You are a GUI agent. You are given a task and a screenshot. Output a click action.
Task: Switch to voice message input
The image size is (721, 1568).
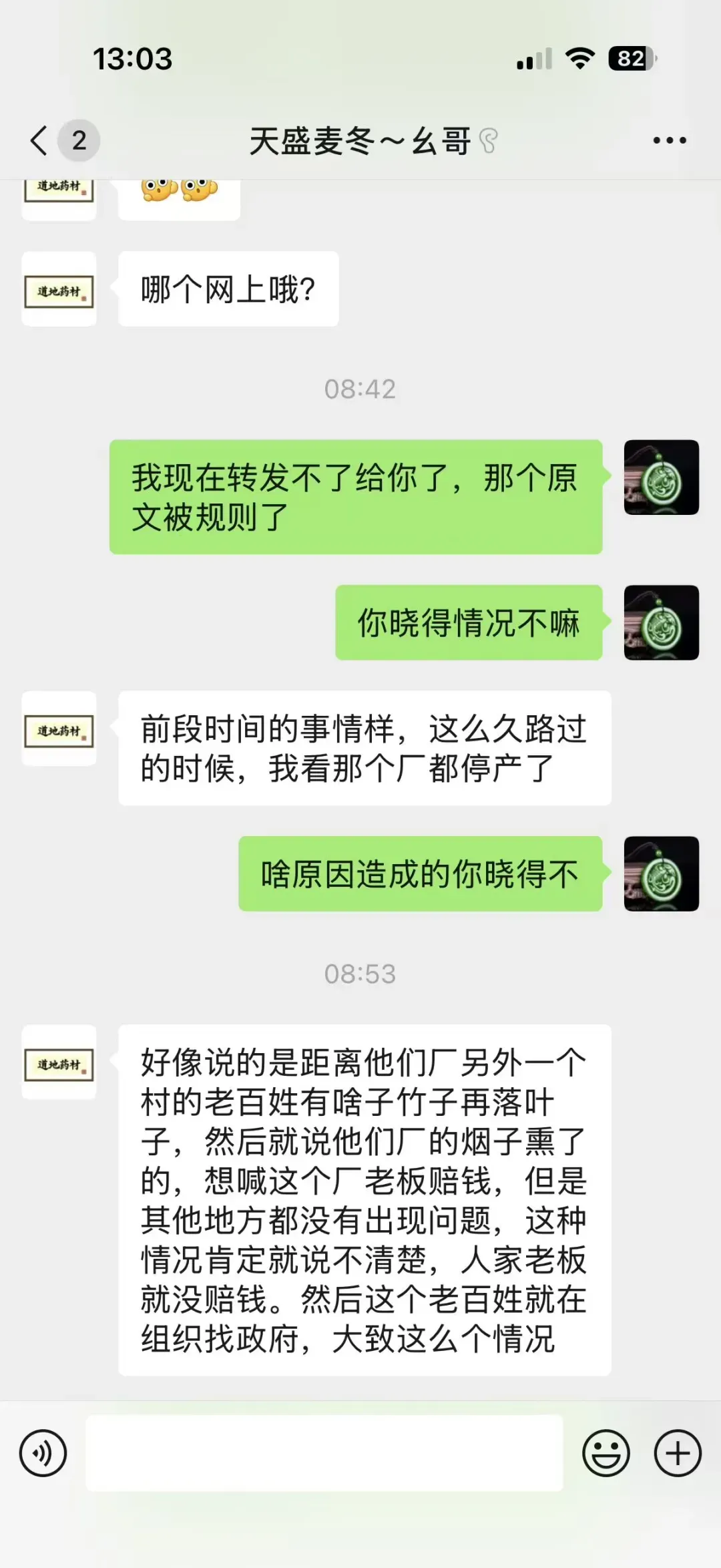43,1453
